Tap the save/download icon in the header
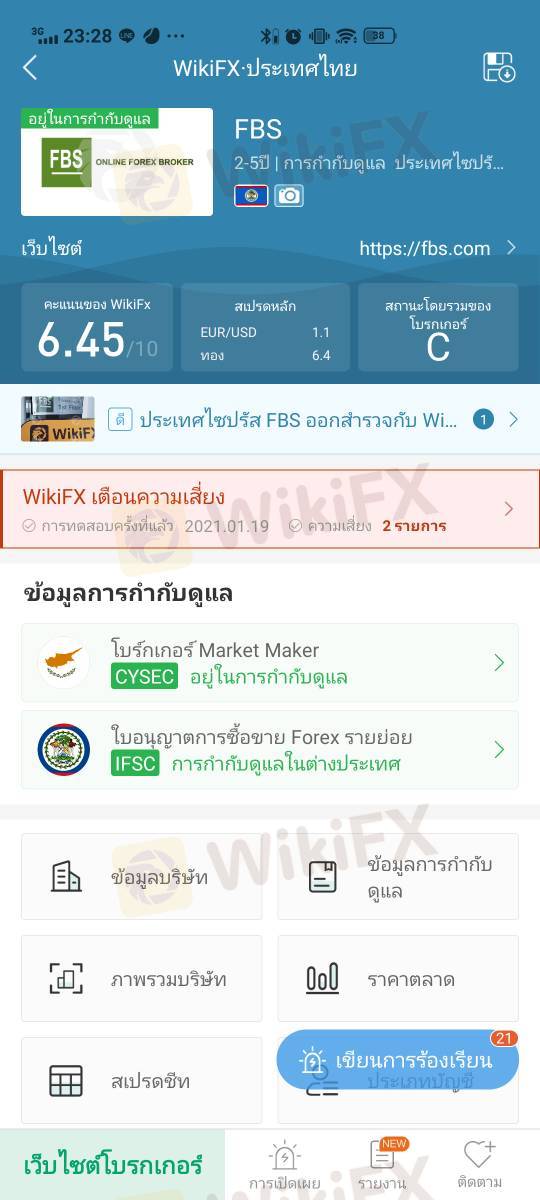Image resolution: width=540 pixels, height=1200 pixels. point(498,68)
